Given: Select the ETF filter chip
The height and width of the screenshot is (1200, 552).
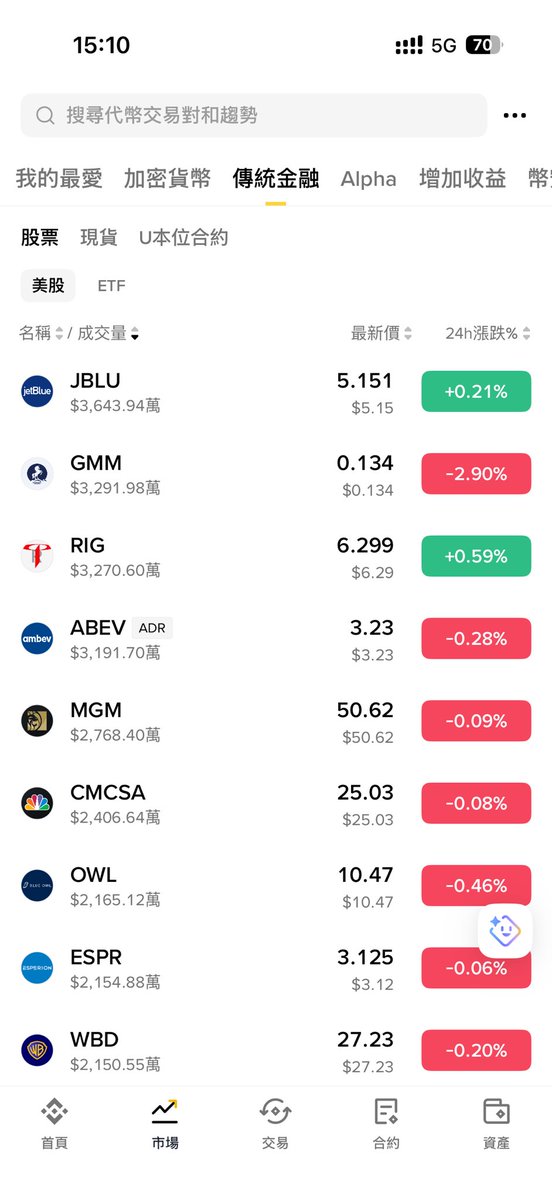Looking at the screenshot, I should (112, 285).
